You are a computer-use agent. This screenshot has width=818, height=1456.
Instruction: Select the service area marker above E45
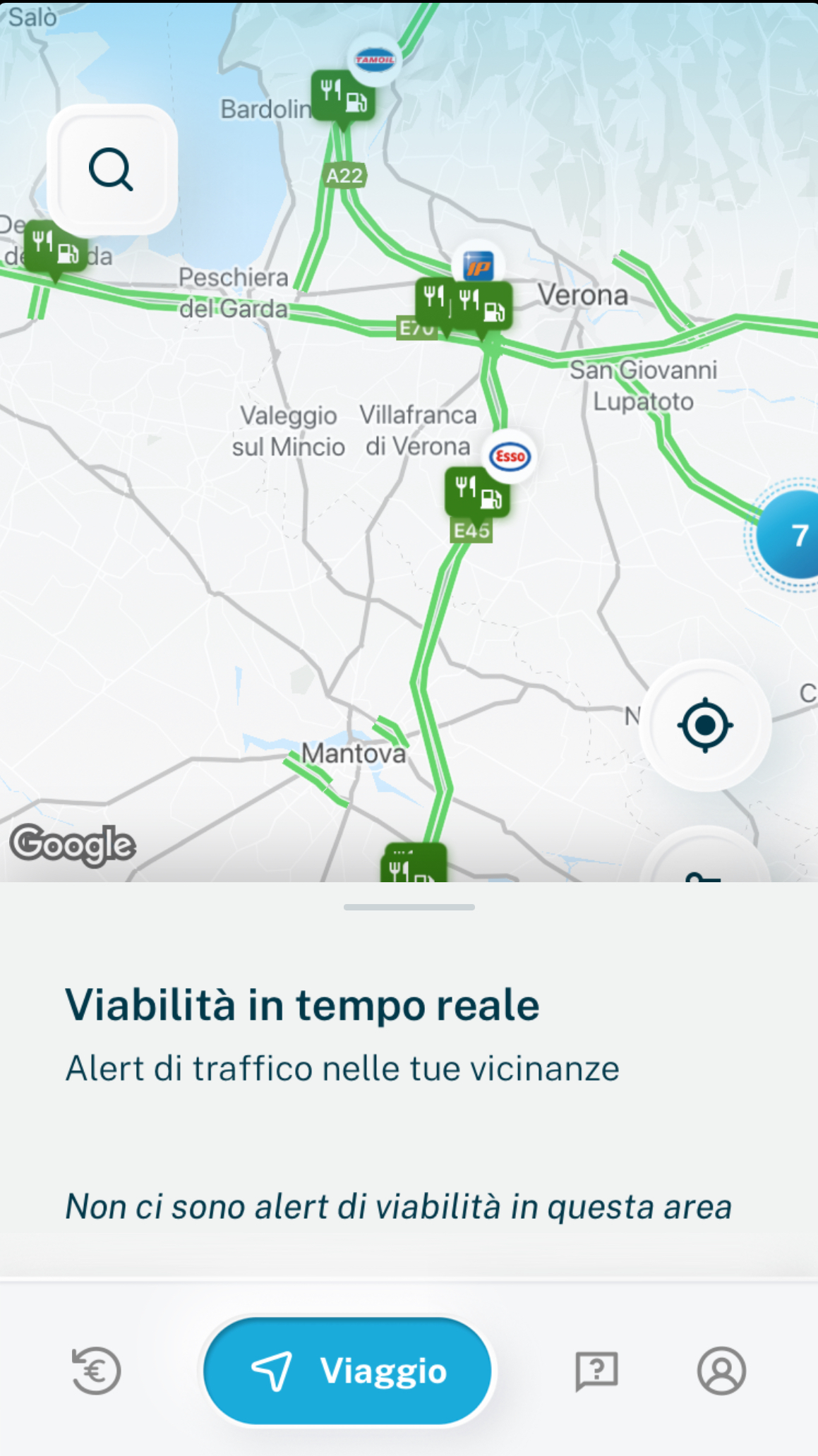coord(477,493)
